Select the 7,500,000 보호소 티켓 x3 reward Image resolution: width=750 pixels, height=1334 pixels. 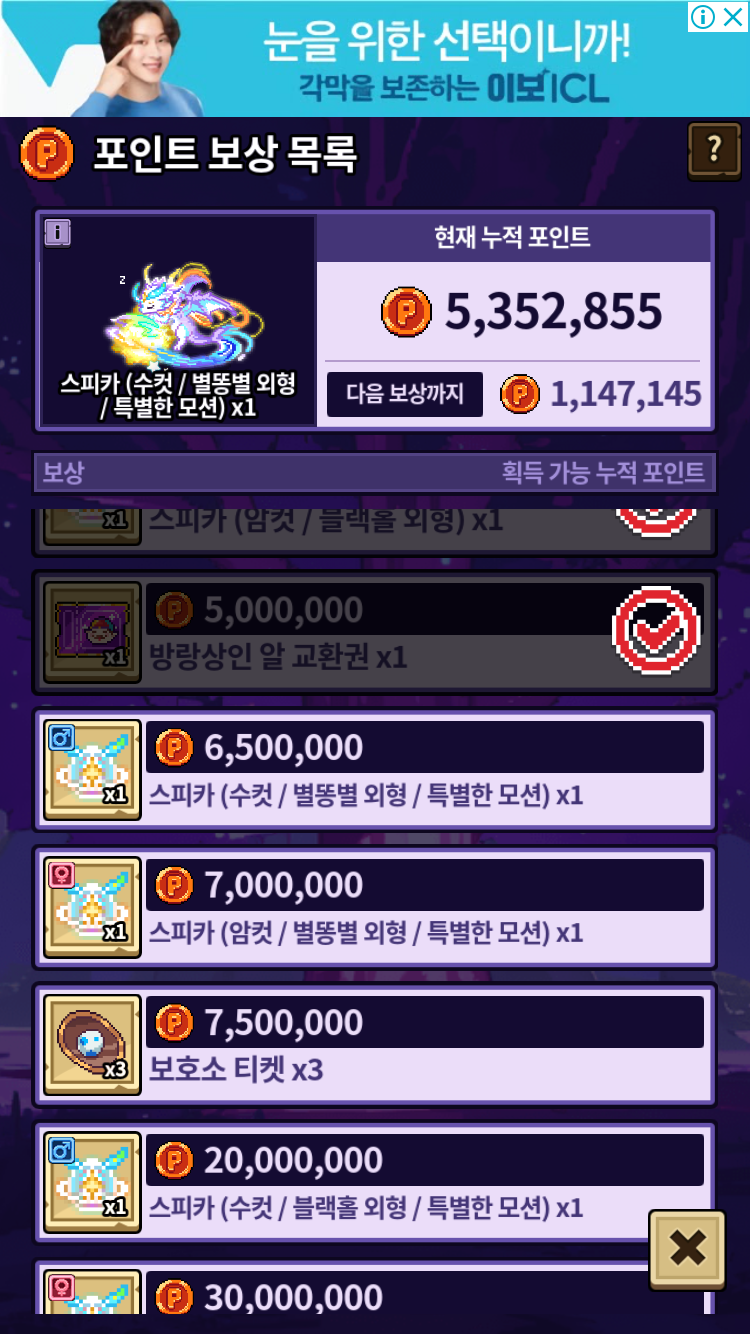pos(375,1045)
